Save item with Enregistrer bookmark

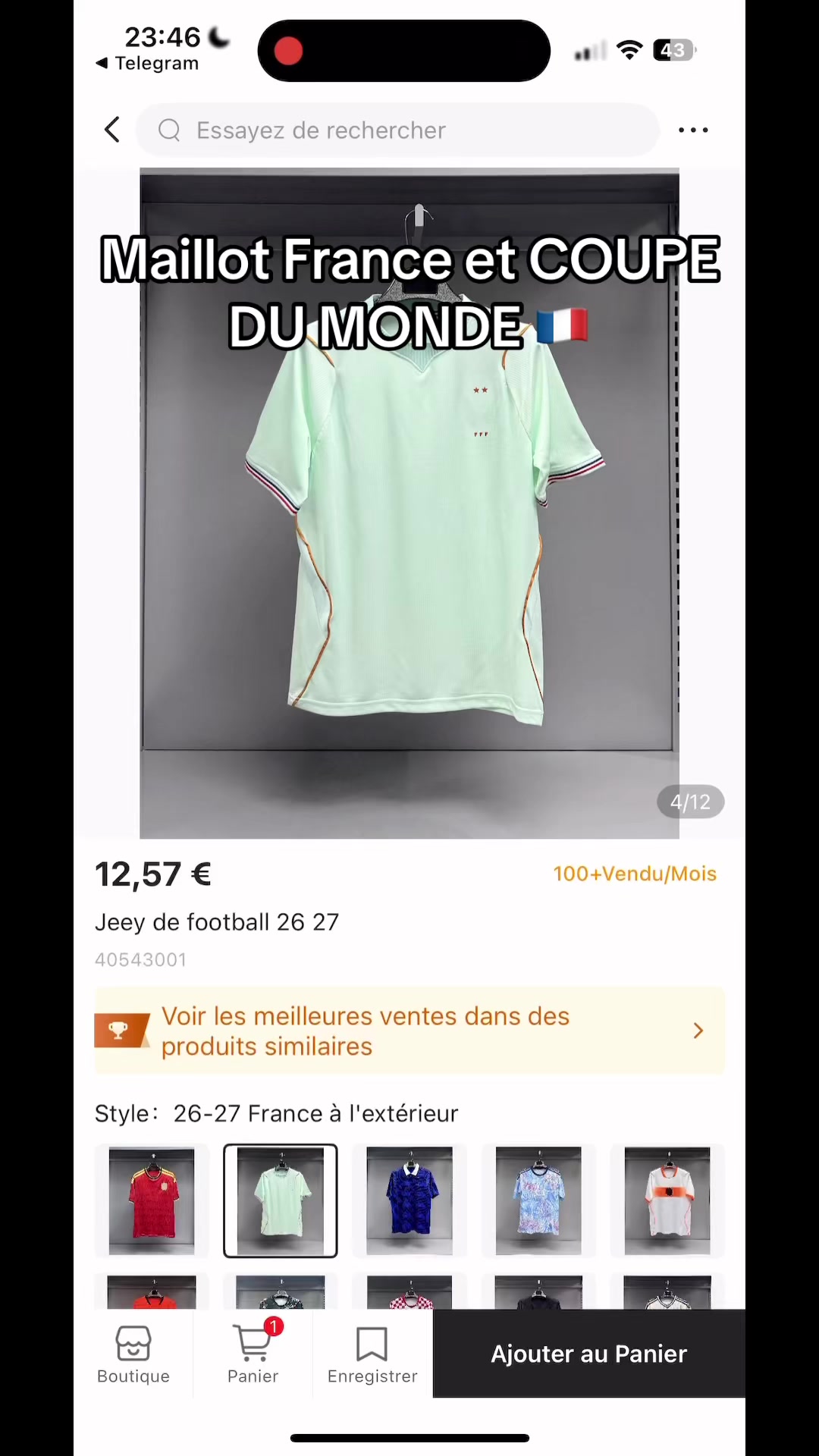tap(372, 1354)
